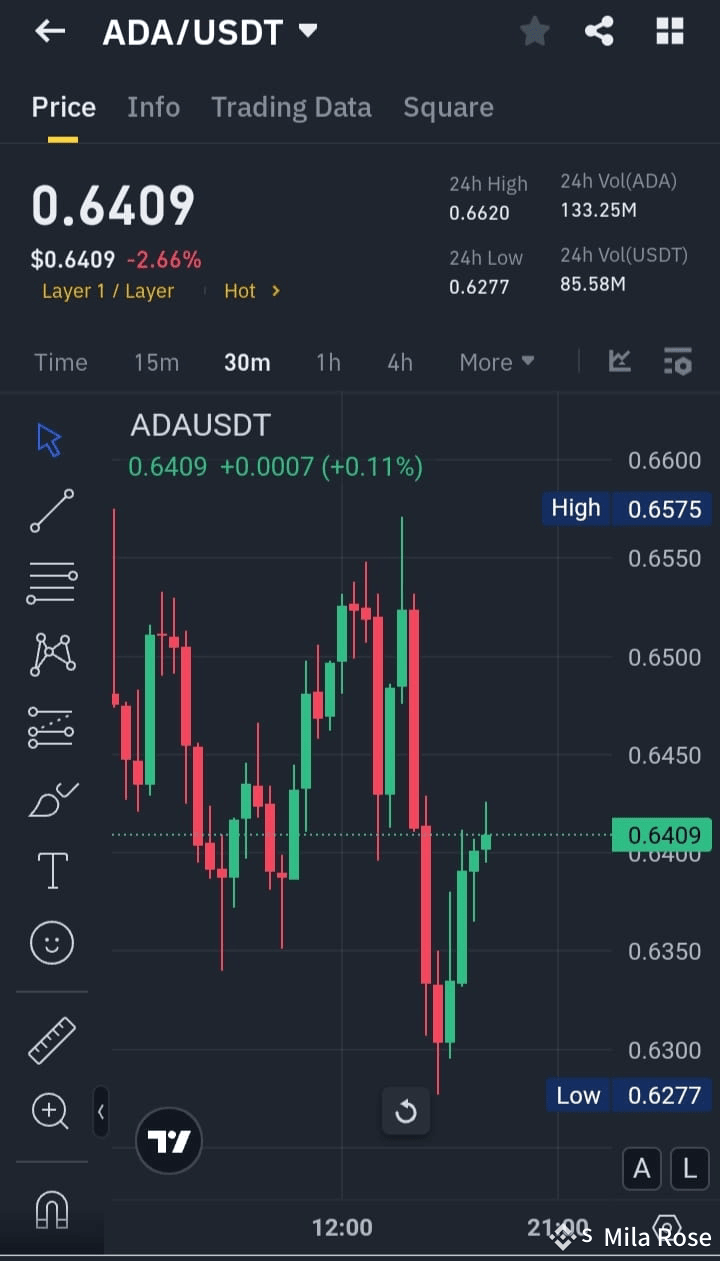This screenshot has width=720, height=1261.
Task: Enable the magnet snapping tool
Action: click(x=51, y=1207)
